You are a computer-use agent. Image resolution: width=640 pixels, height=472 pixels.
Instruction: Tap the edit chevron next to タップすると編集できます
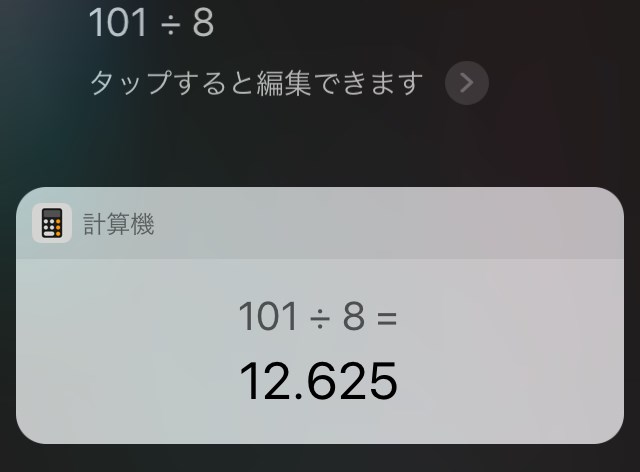pos(467,83)
